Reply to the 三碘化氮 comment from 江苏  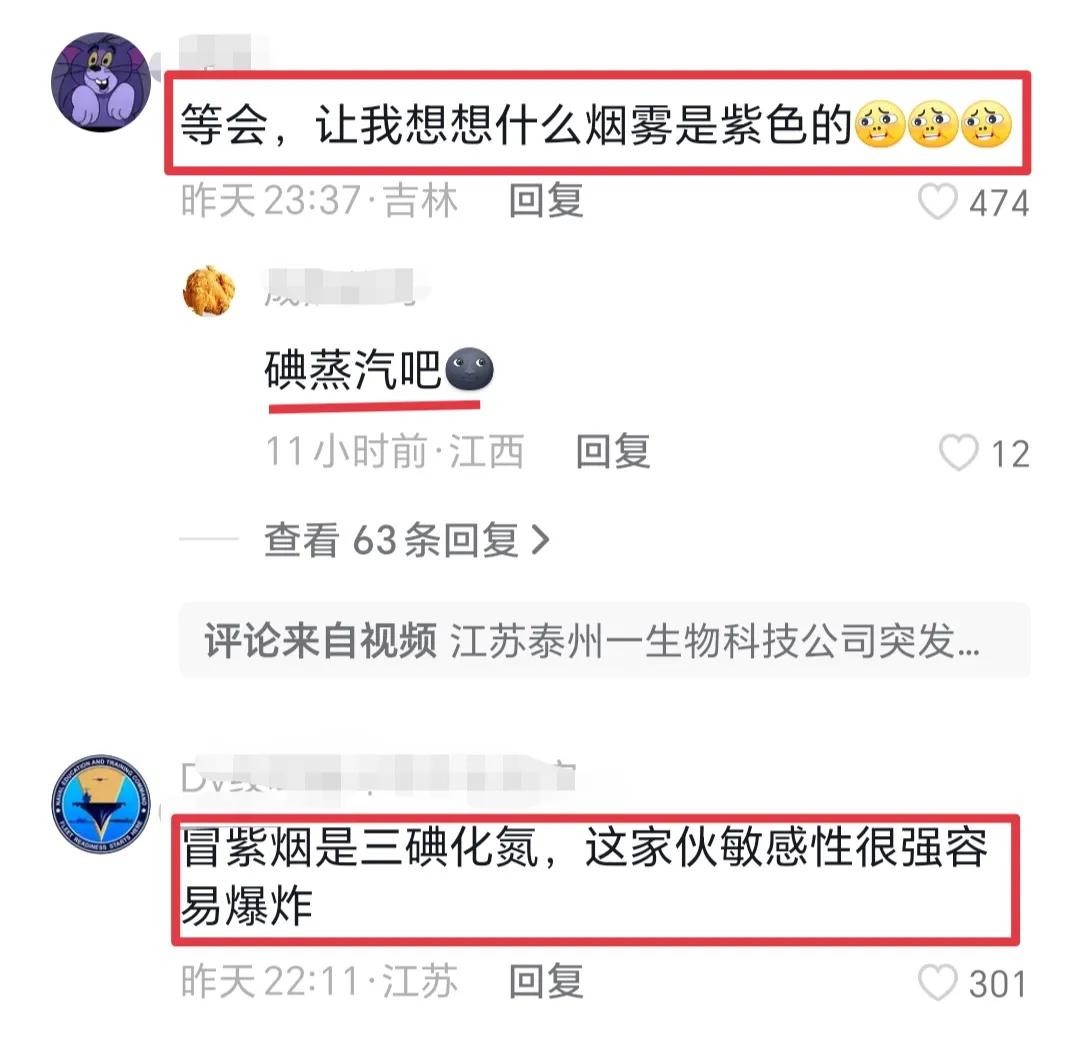[545, 981]
